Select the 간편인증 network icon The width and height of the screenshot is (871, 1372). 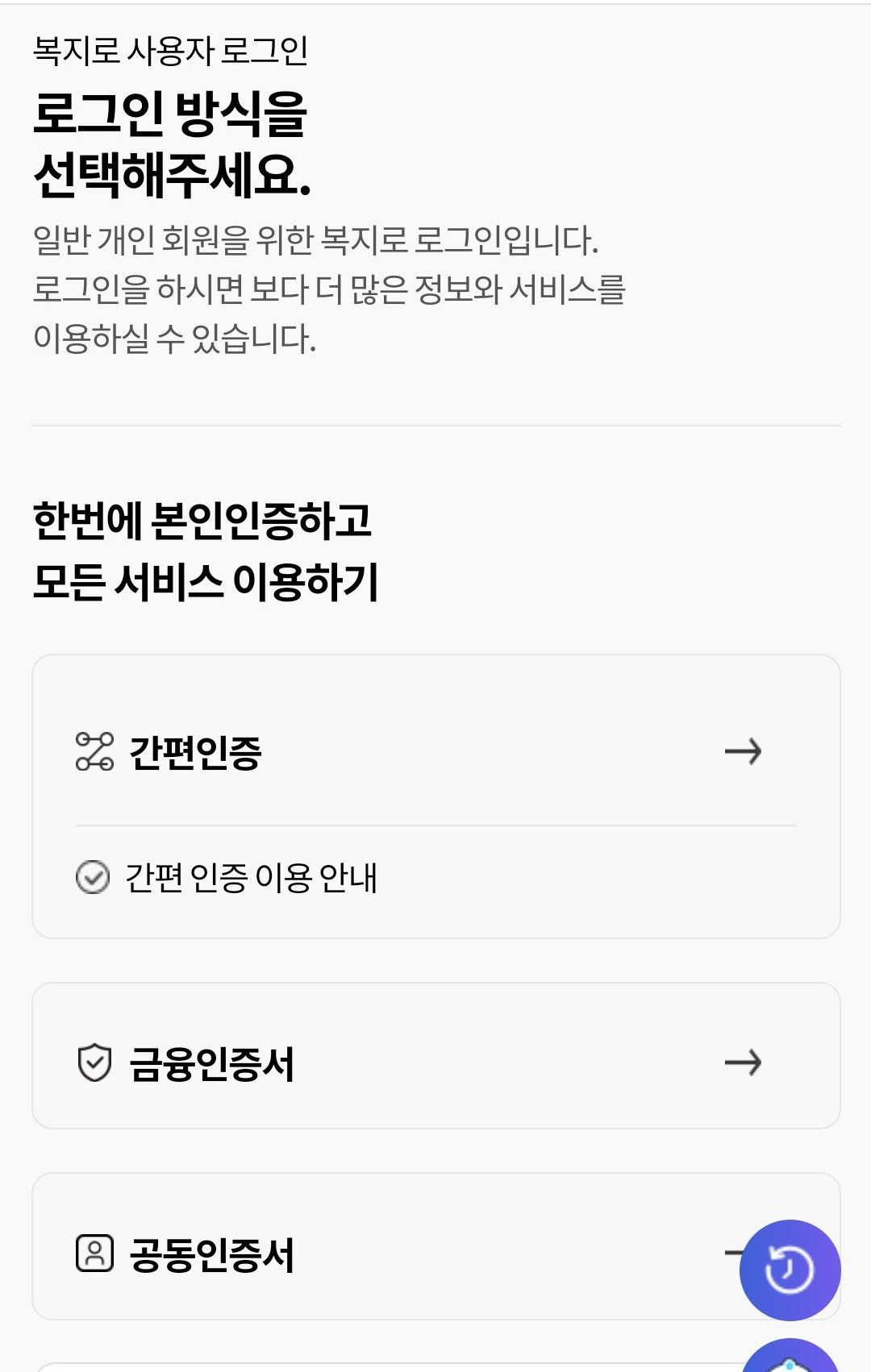coord(95,753)
